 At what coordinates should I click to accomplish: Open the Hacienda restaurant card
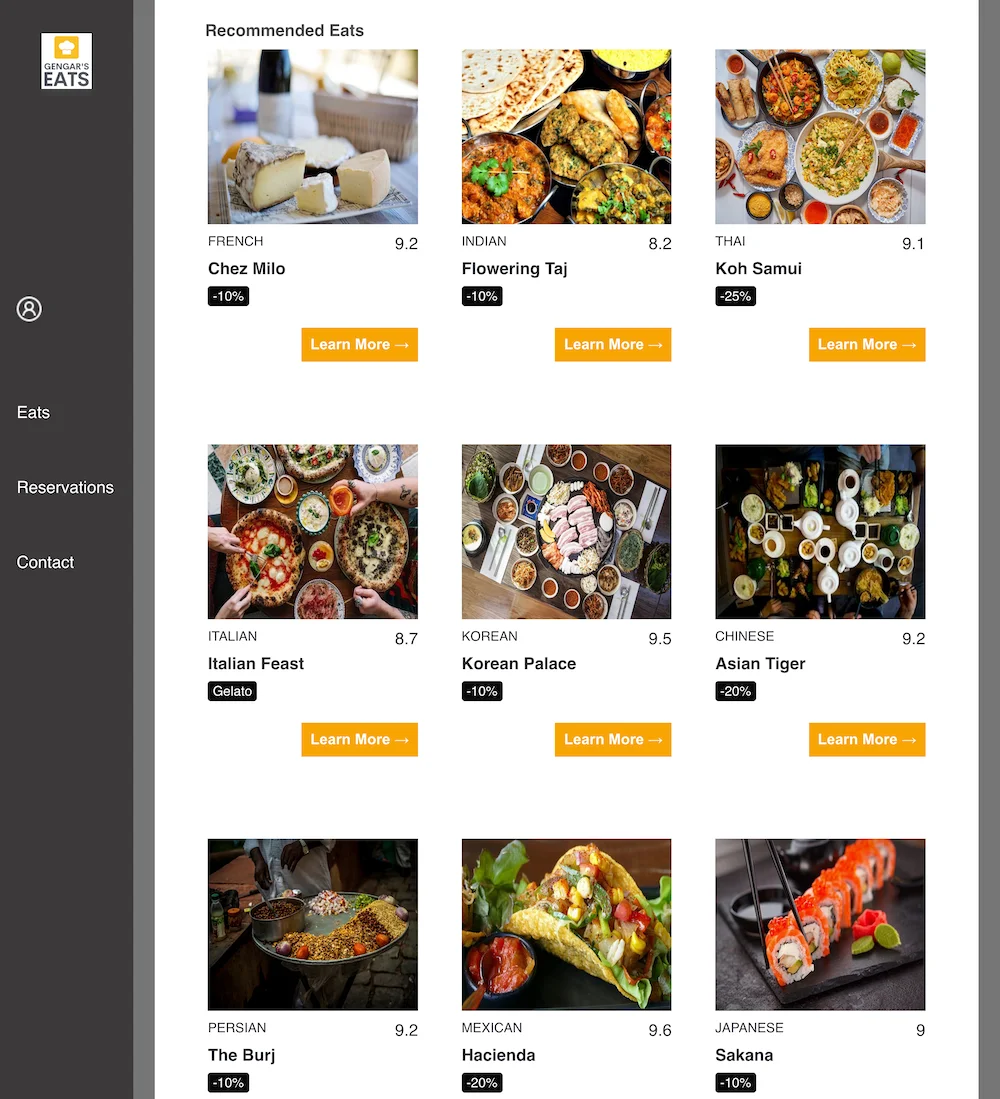[x=566, y=925]
